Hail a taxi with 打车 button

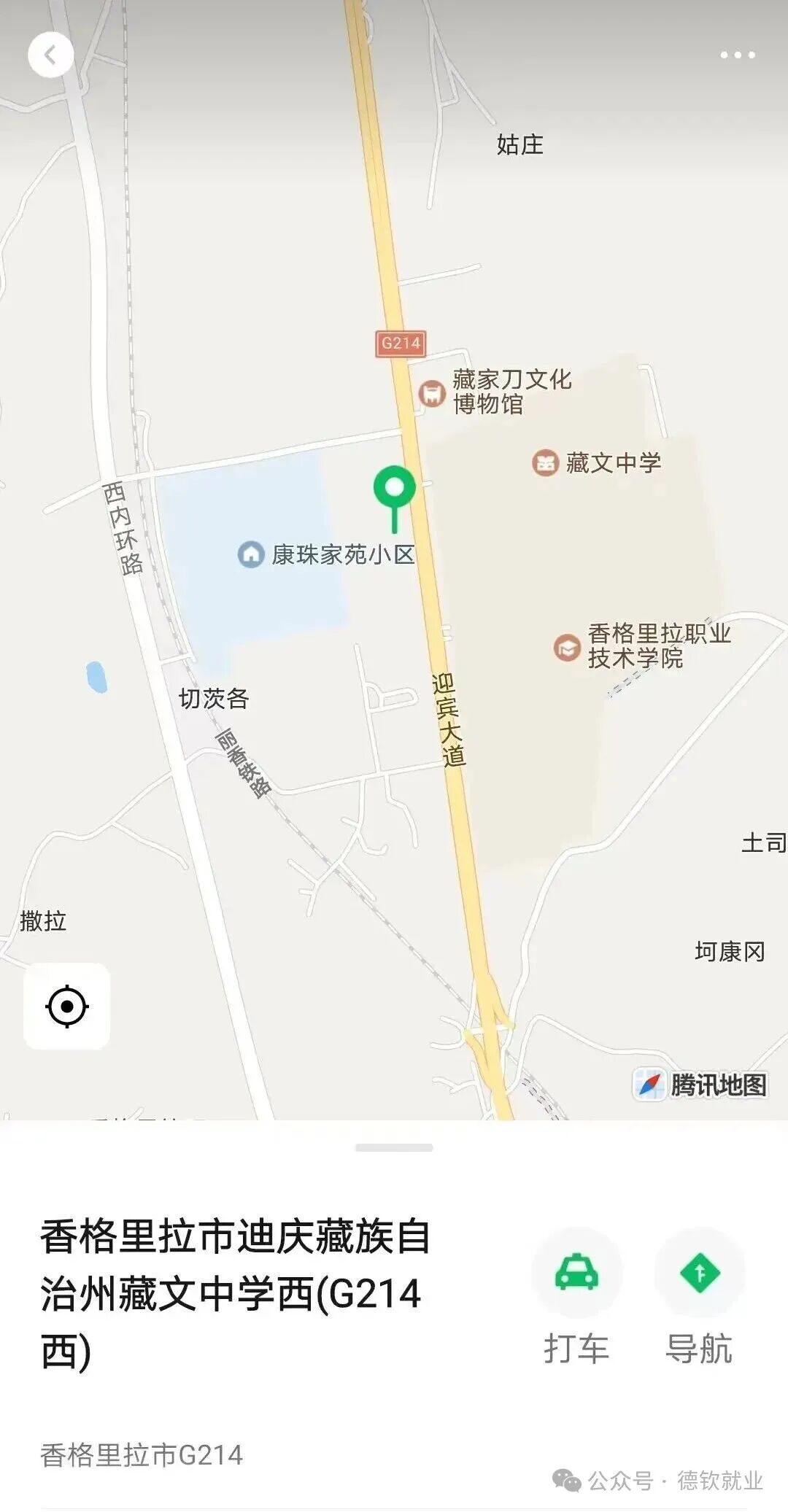click(x=576, y=1273)
